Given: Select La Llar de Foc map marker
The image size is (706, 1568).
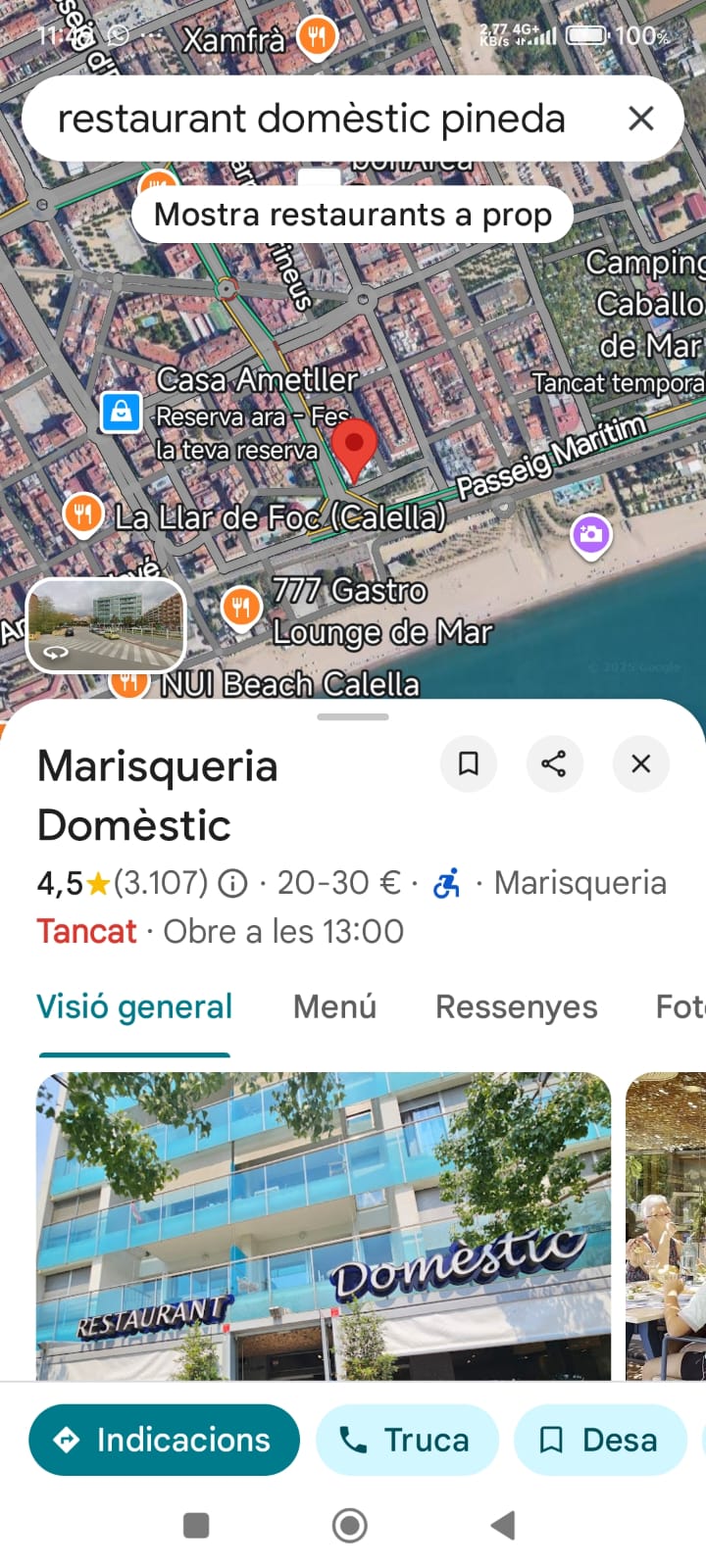Looking at the screenshot, I should 83,513.
